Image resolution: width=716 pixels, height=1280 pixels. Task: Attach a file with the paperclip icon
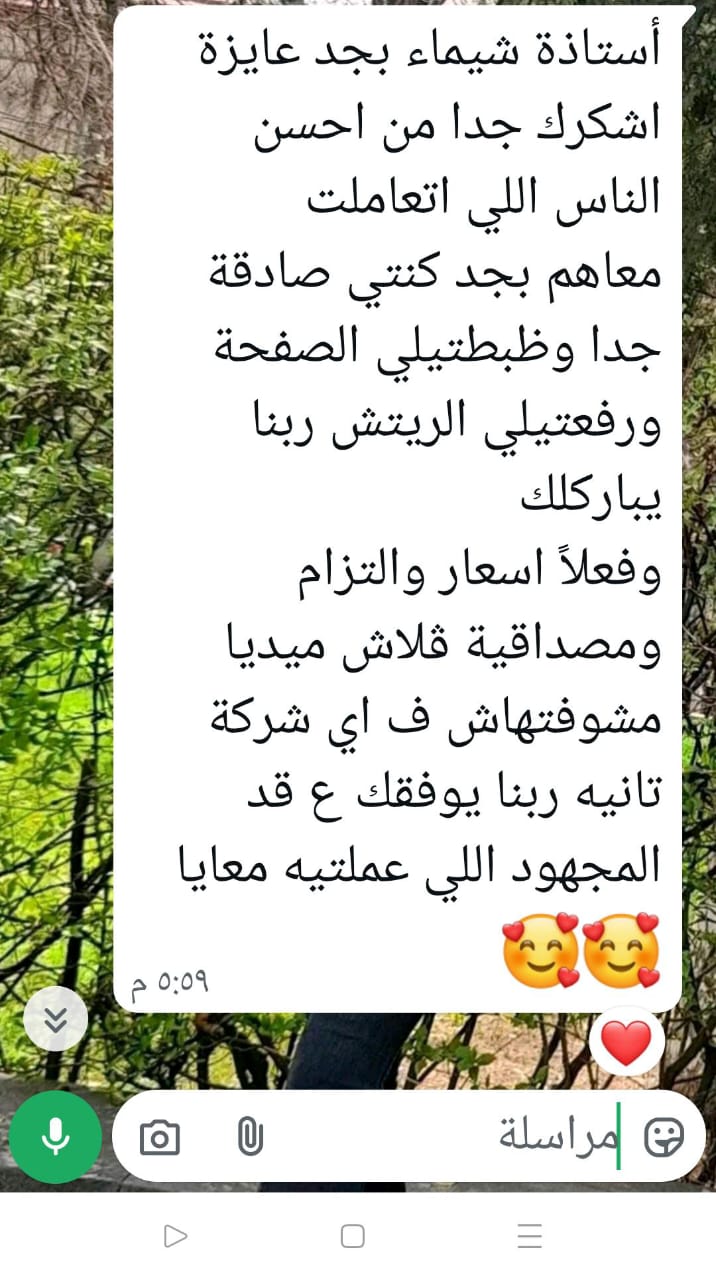pos(249,1137)
